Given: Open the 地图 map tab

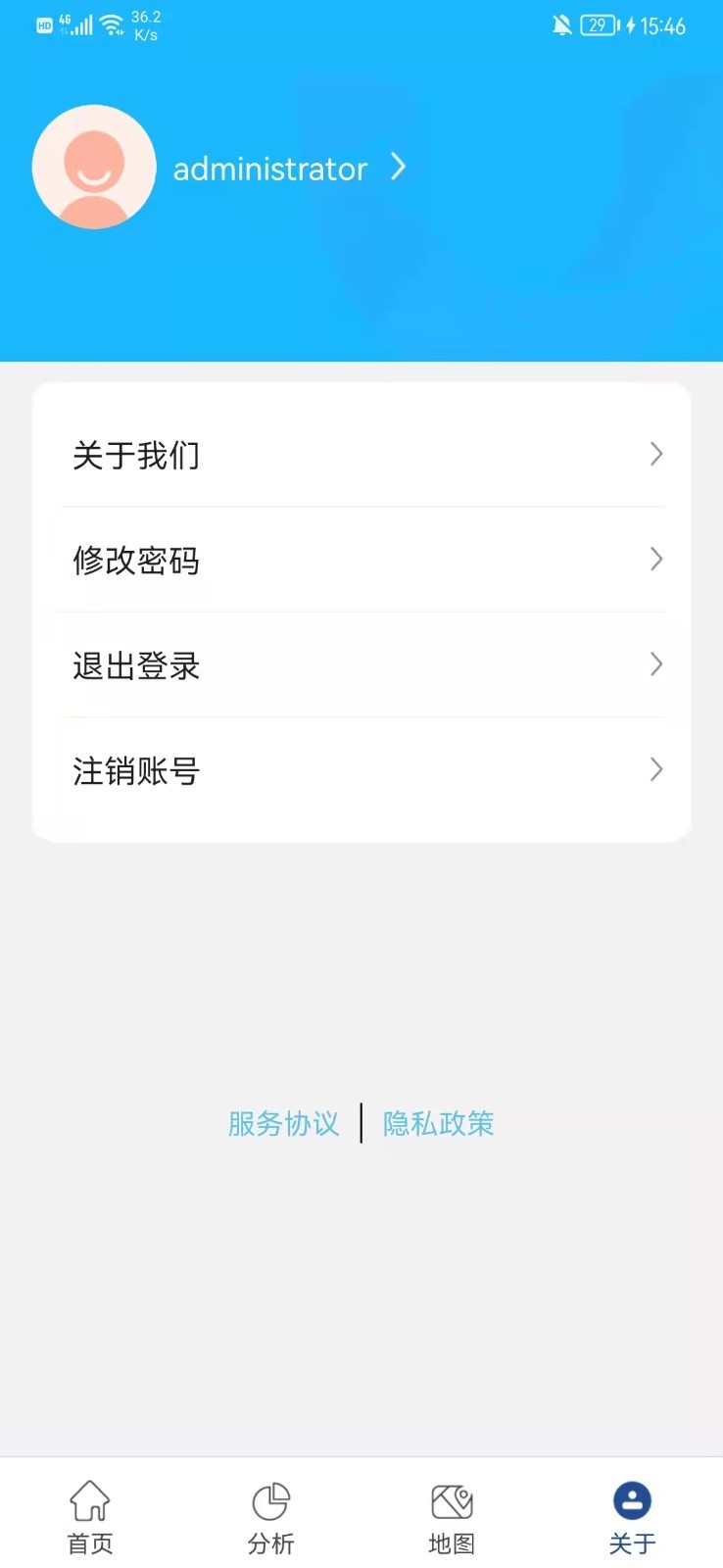Looking at the screenshot, I should click(x=452, y=1516).
